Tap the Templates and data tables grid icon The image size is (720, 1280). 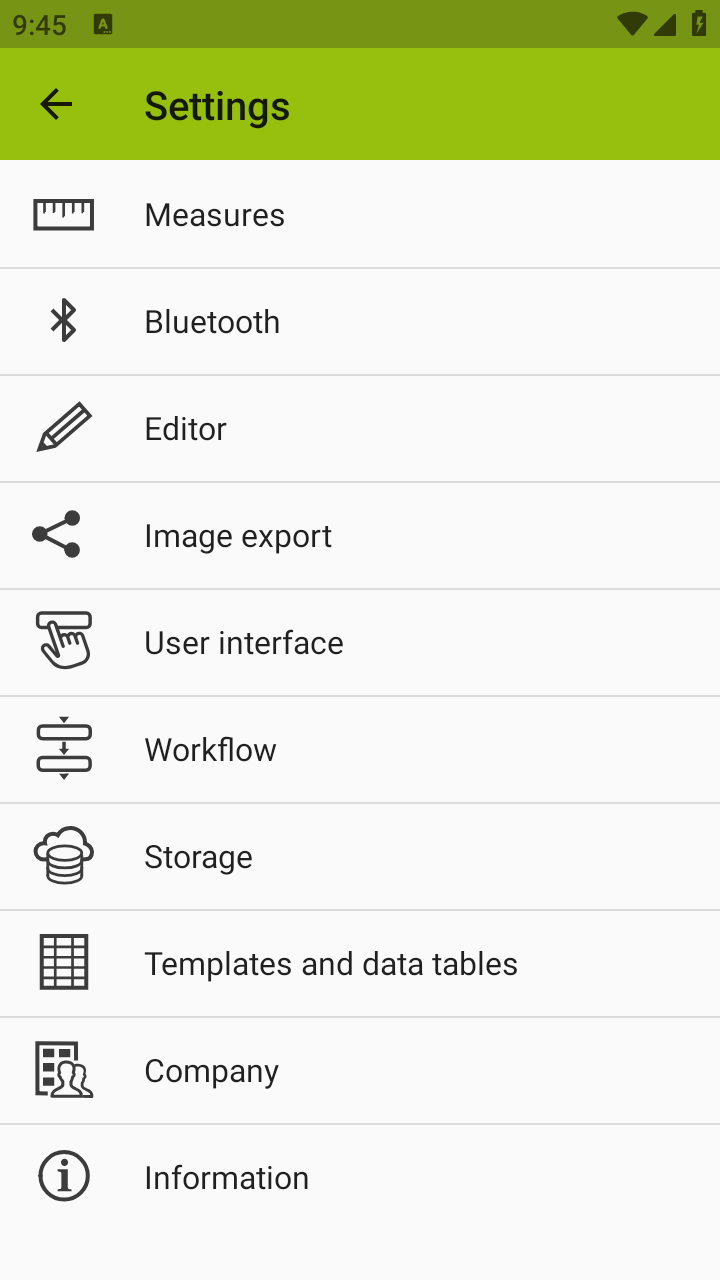(63, 963)
